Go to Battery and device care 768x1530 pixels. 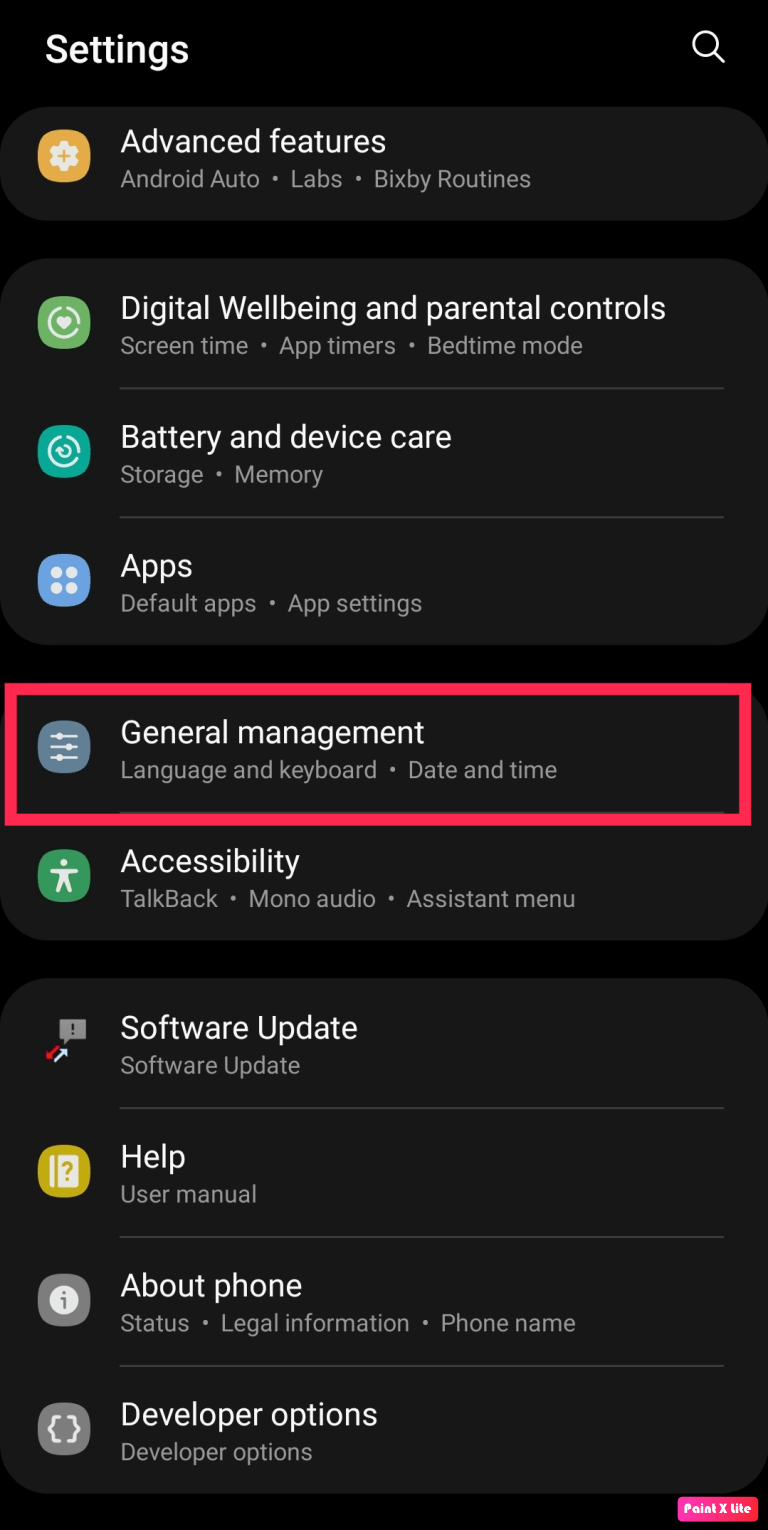384,454
